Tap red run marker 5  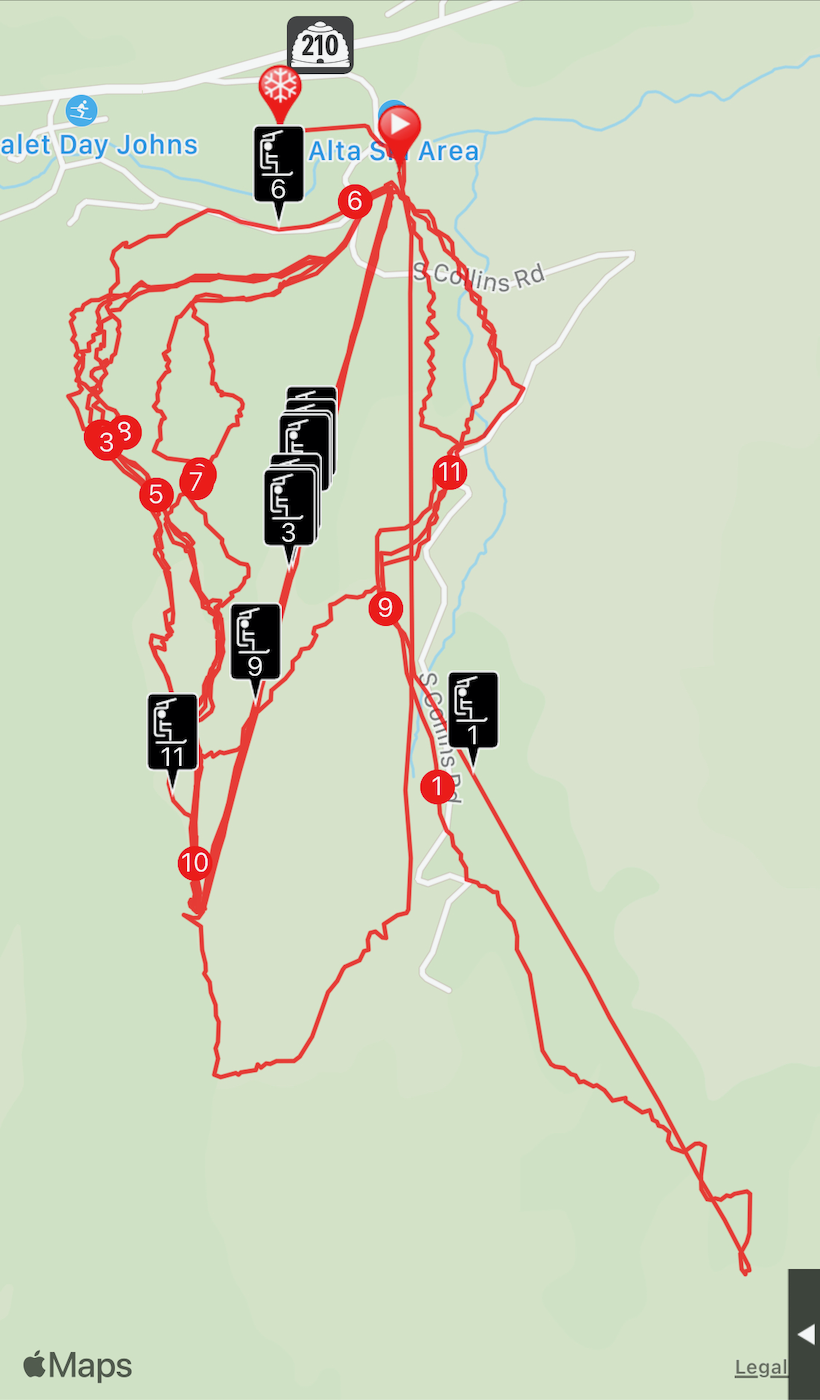155,495
